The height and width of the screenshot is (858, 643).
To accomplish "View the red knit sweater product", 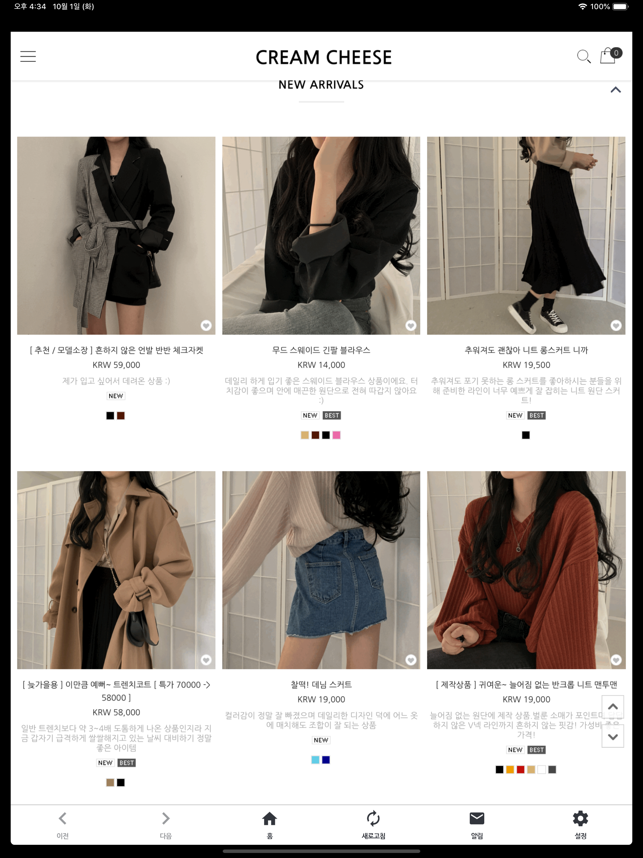I will (x=526, y=570).
